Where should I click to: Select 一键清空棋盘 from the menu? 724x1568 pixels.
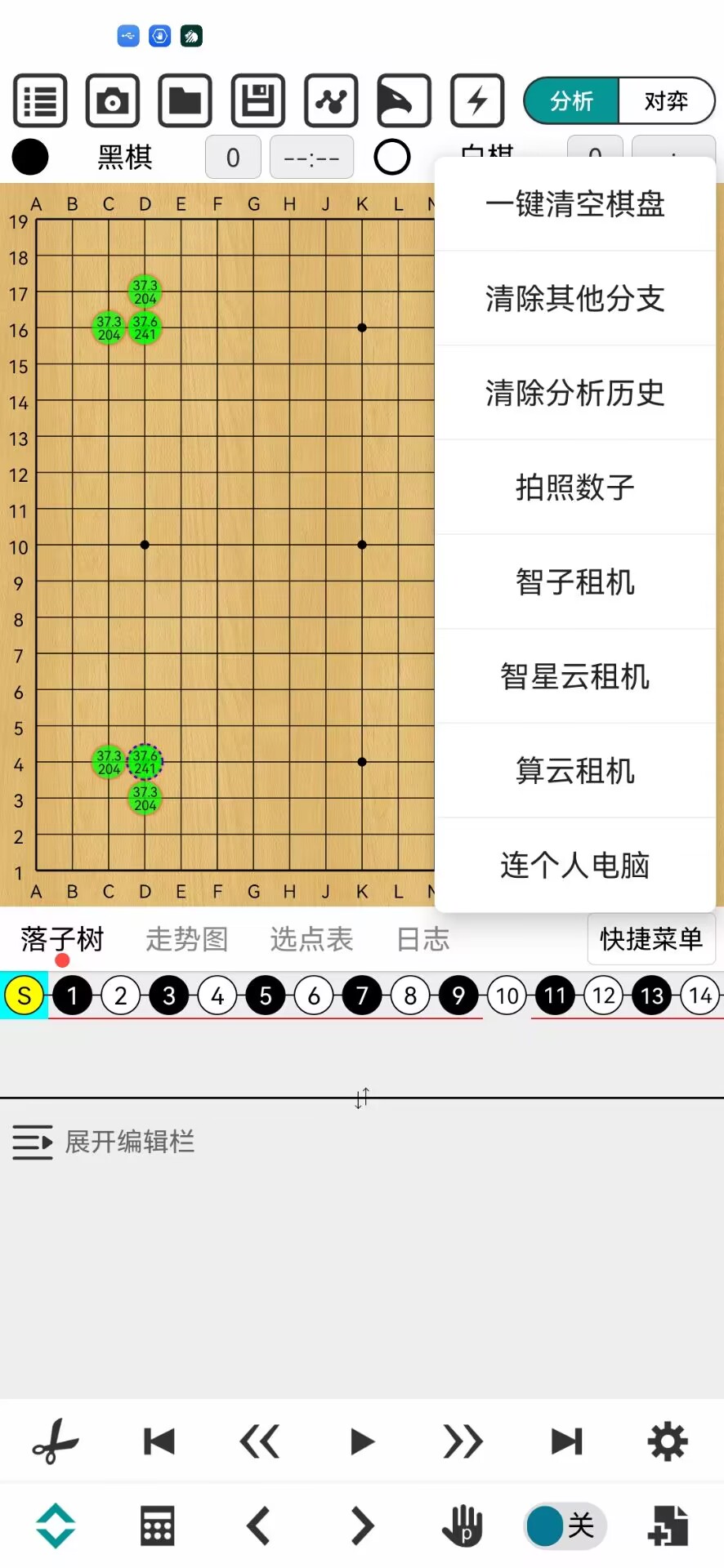click(x=574, y=204)
